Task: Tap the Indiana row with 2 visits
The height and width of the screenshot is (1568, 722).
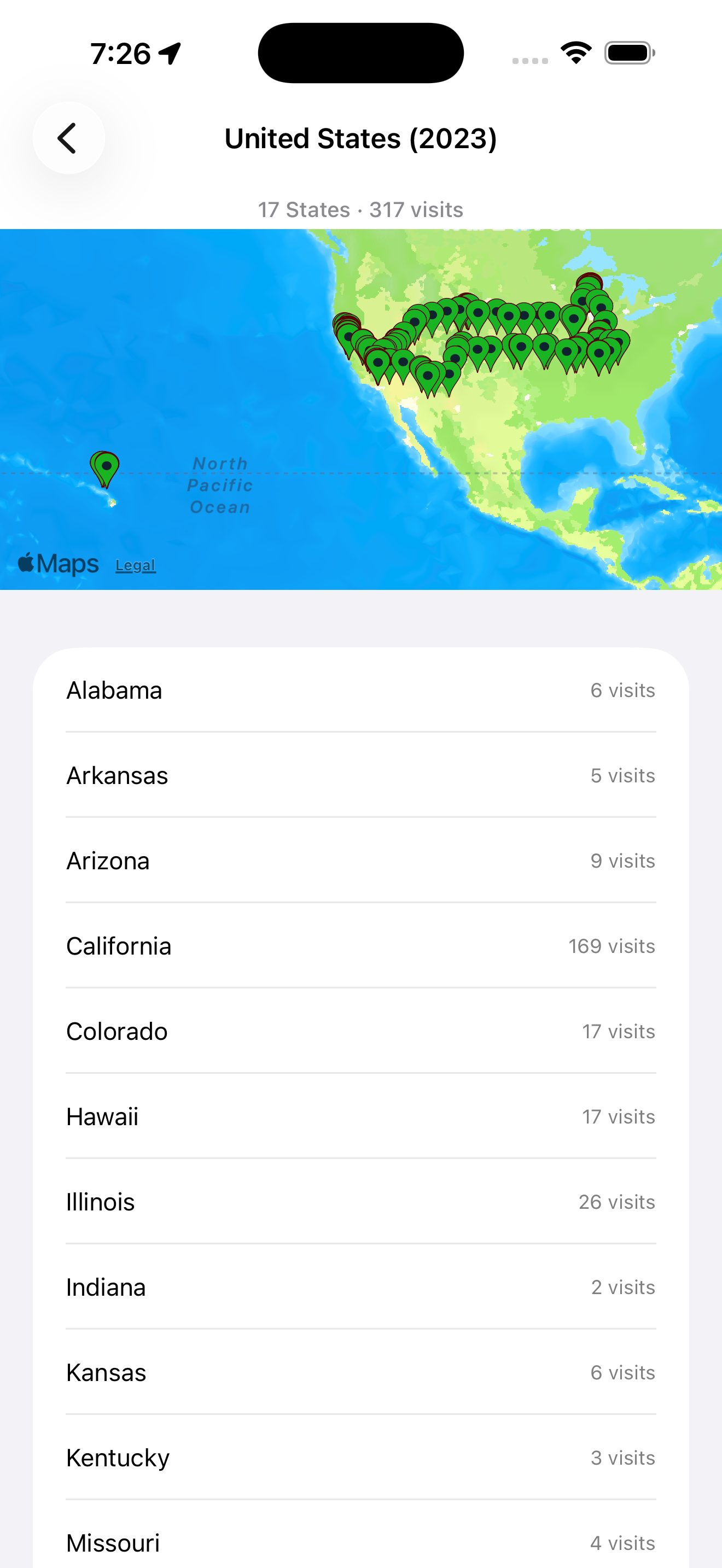Action: [360, 1287]
